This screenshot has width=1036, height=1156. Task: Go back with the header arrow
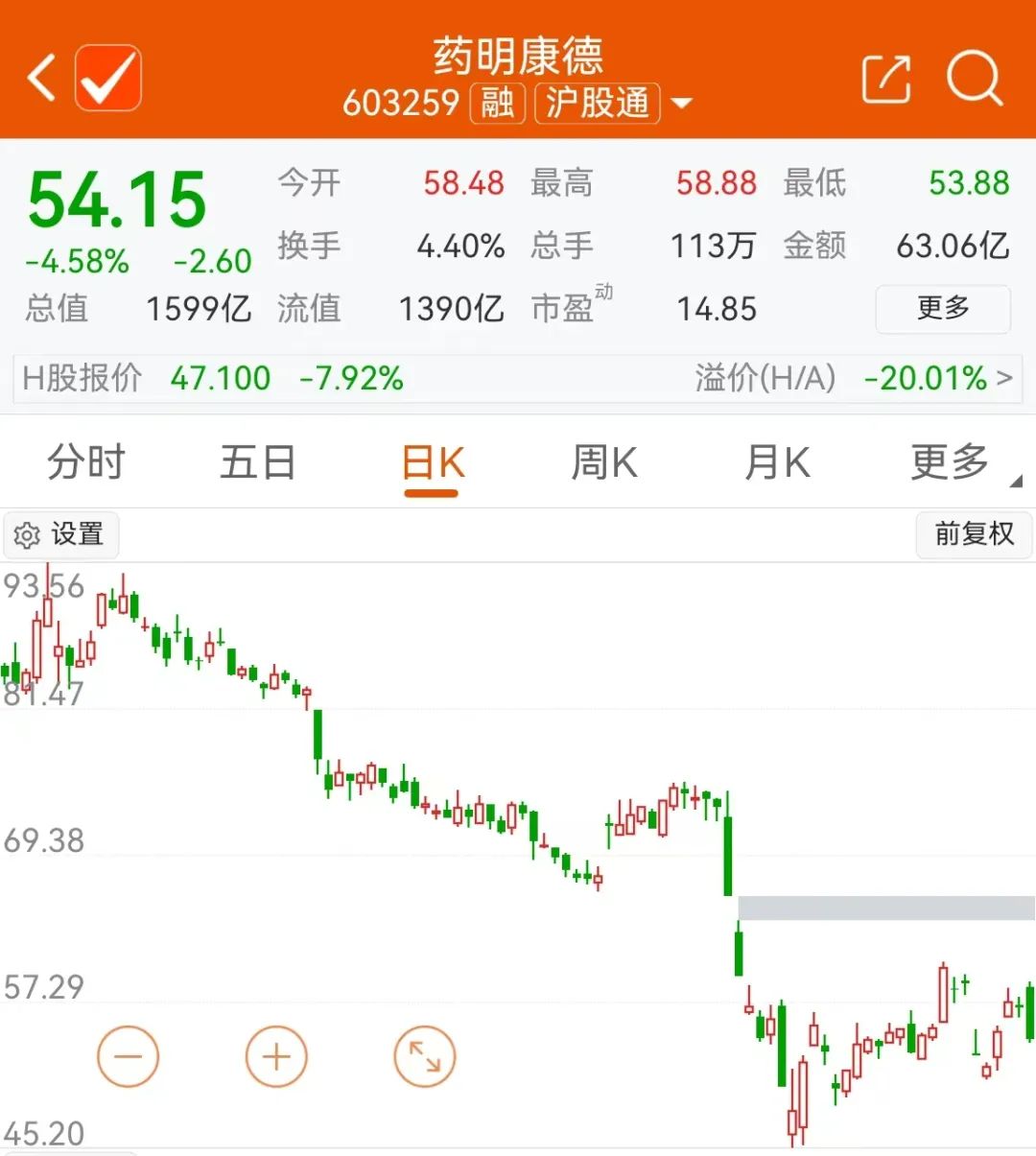point(42,78)
